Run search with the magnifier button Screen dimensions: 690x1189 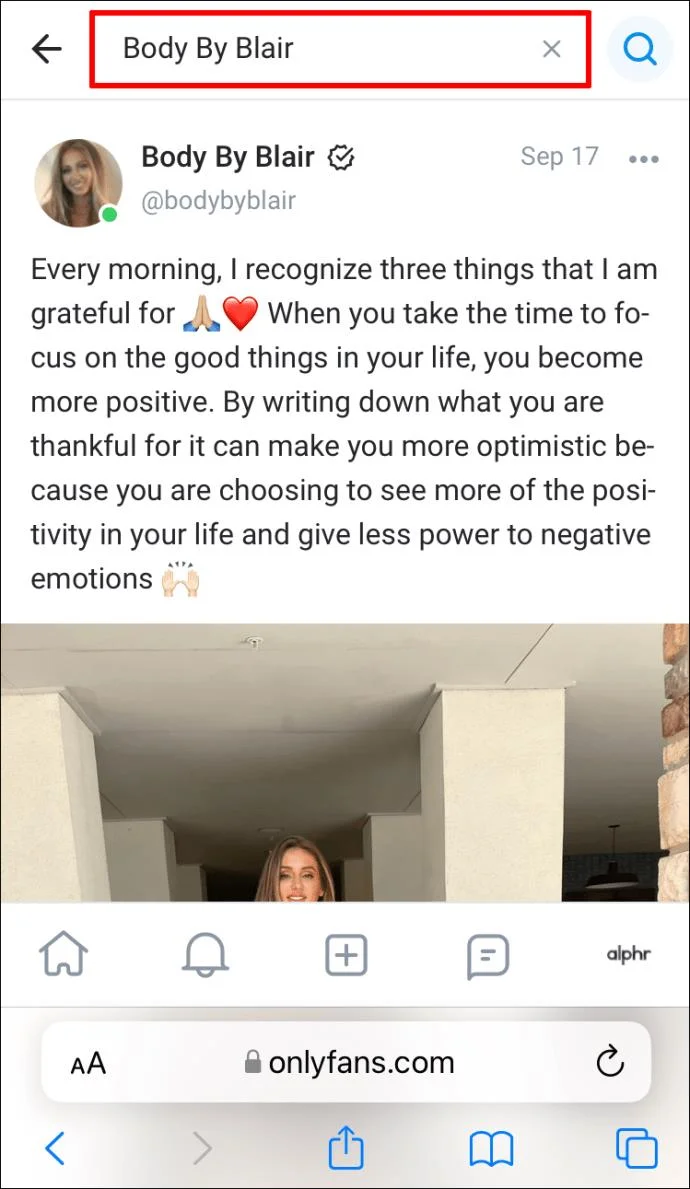pos(639,48)
